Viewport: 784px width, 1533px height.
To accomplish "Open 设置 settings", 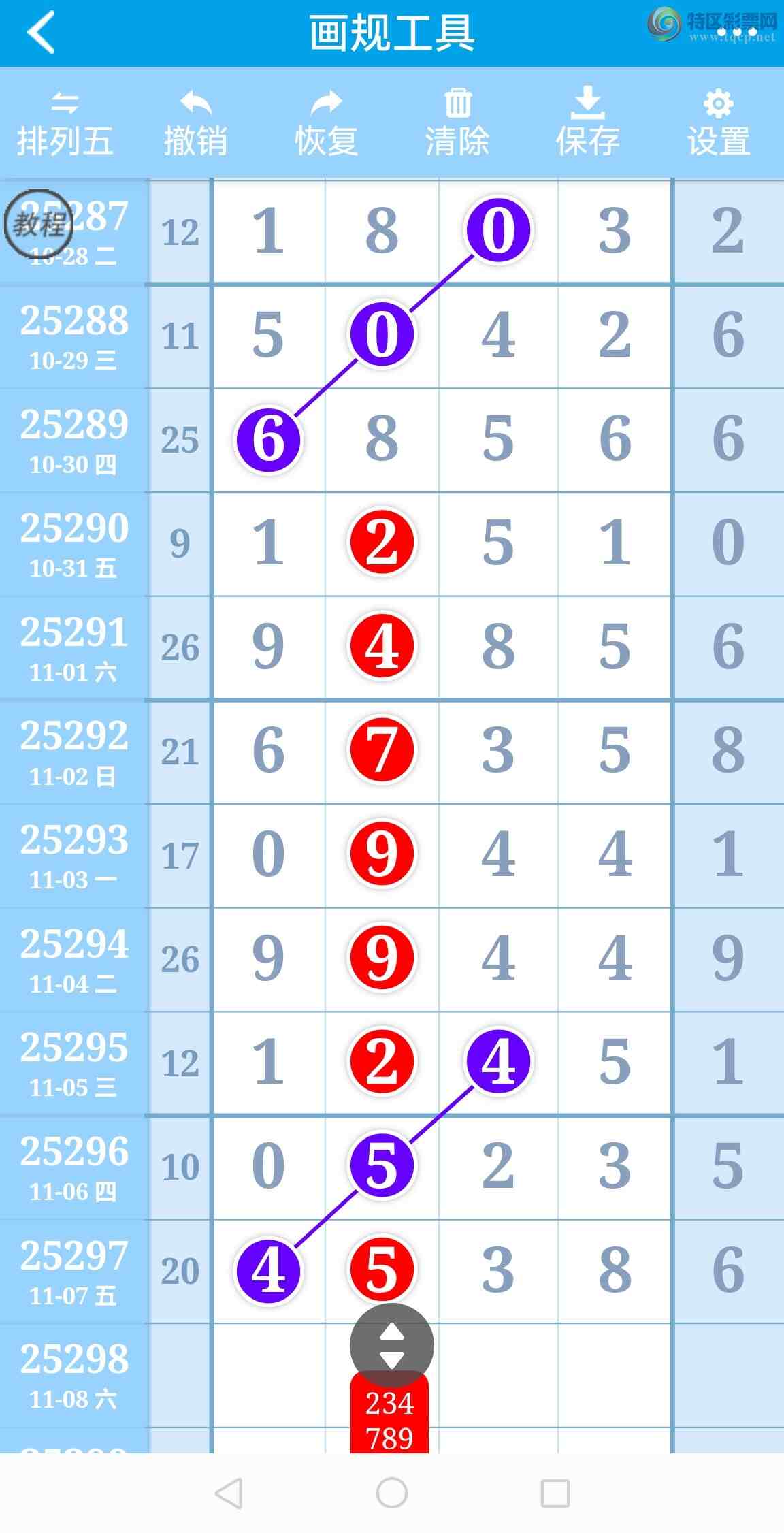I will point(718,124).
